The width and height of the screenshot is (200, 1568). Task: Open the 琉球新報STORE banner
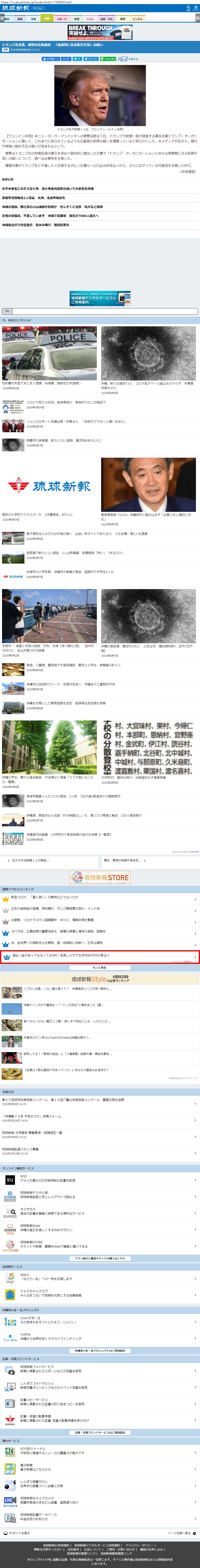tap(100, 877)
